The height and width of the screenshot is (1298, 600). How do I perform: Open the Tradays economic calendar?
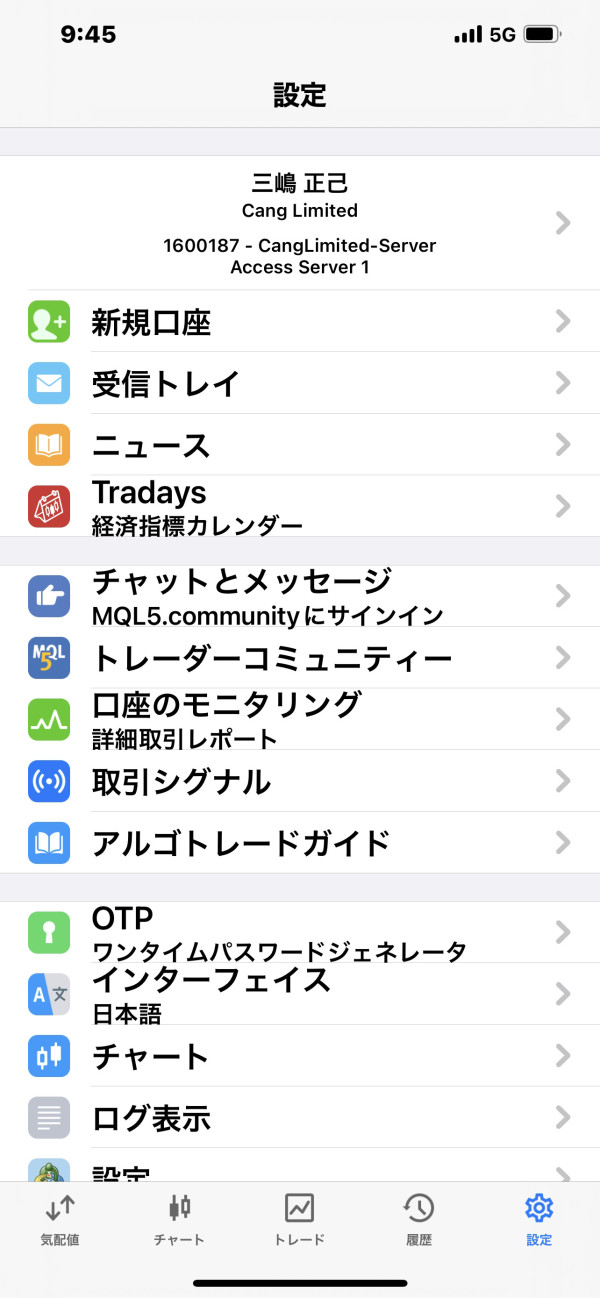tap(300, 506)
